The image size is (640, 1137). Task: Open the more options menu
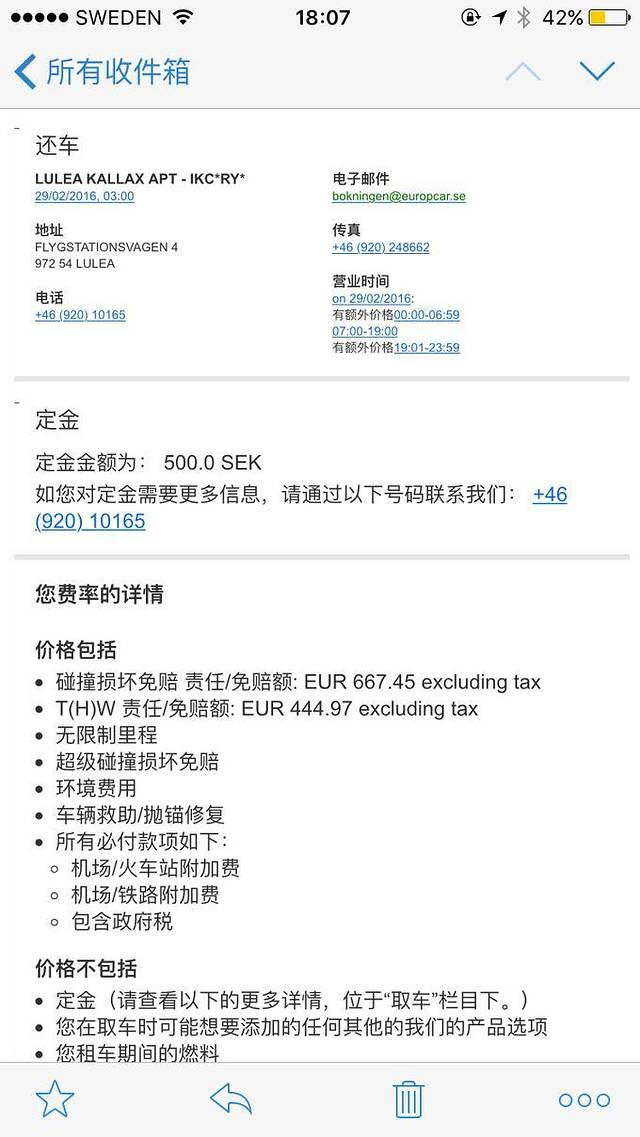point(584,1099)
